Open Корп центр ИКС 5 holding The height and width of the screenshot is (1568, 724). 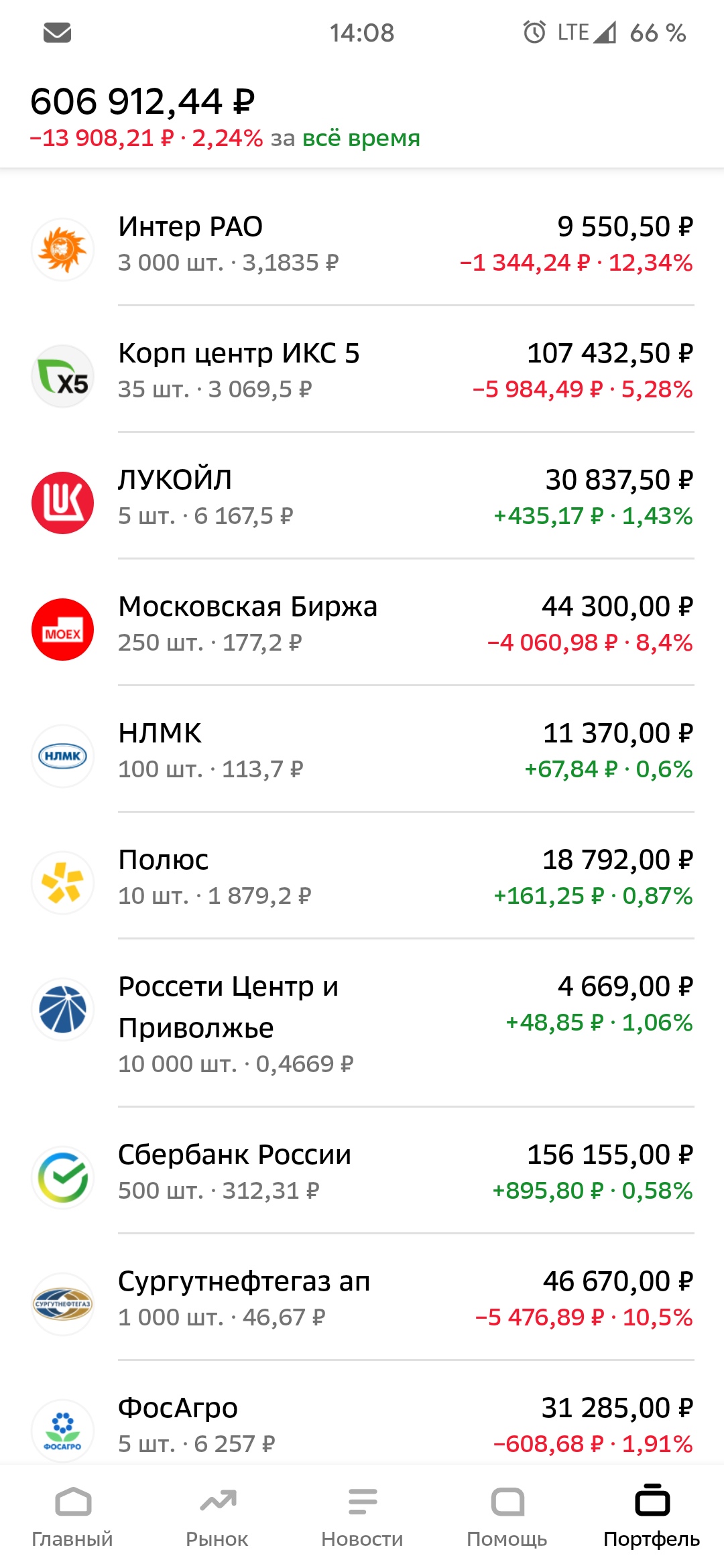coord(362,371)
